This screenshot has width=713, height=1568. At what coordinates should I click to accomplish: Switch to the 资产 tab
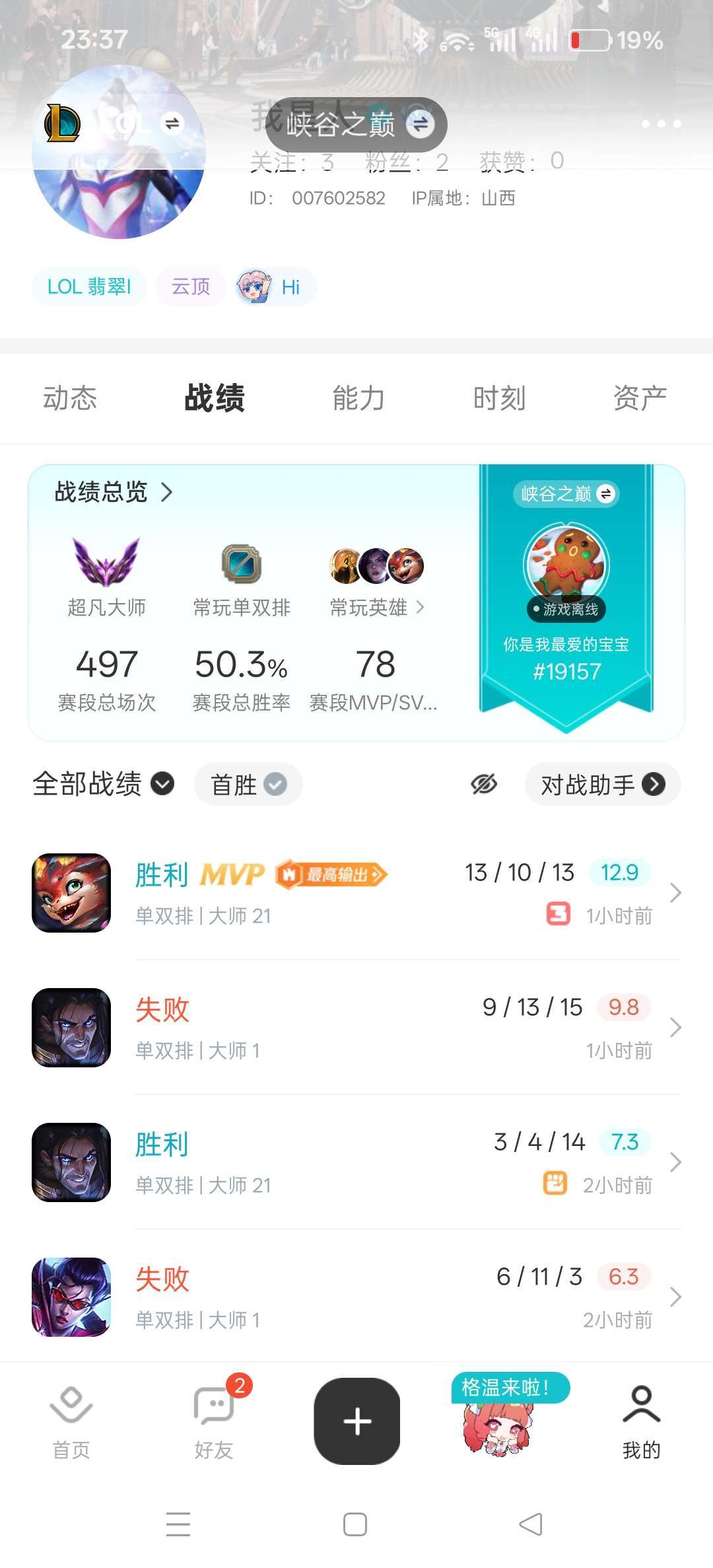[x=640, y=398]
